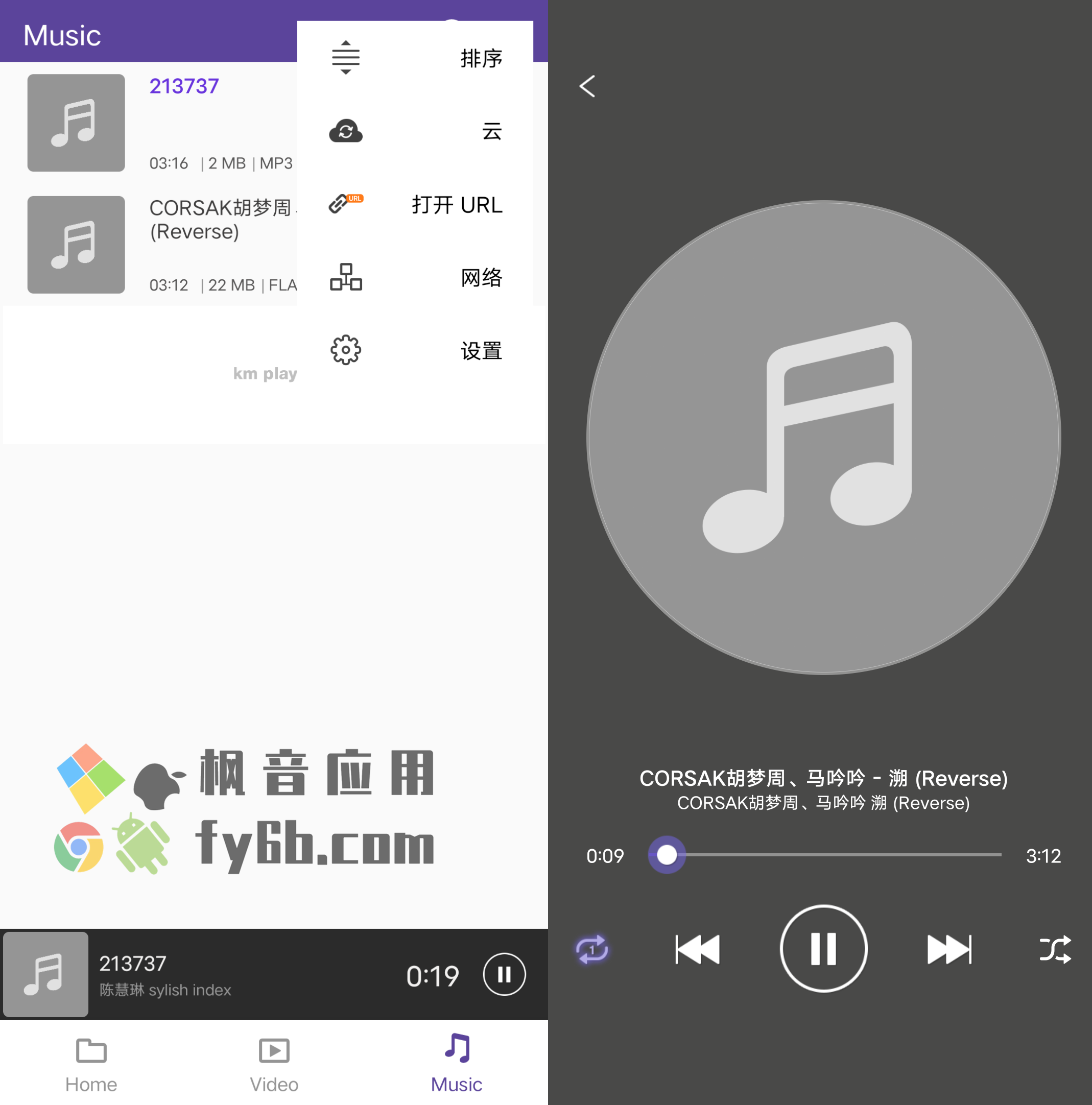Pause playback in the mini player bar

point(504,974)
